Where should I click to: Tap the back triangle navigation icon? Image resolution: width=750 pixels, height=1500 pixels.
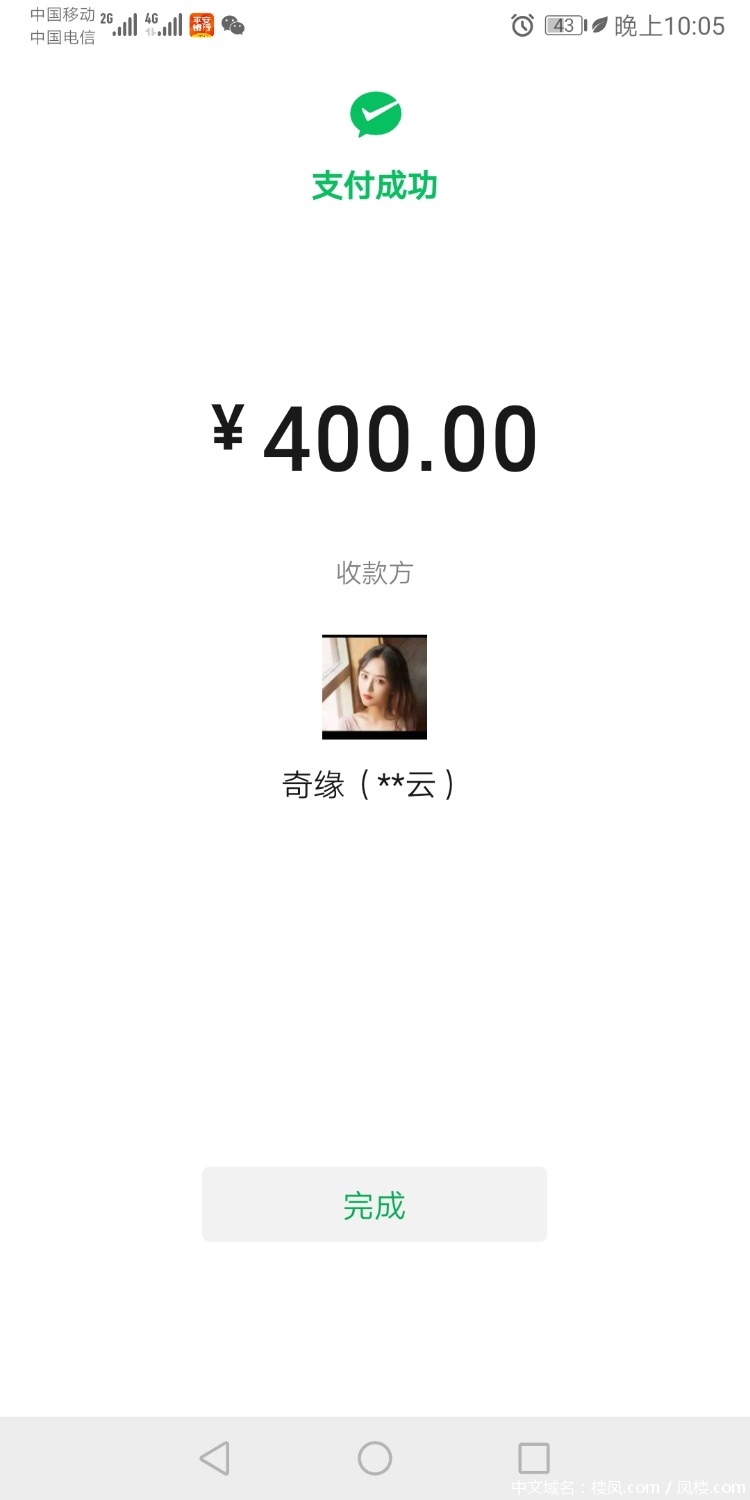[x=214, y=1456]
